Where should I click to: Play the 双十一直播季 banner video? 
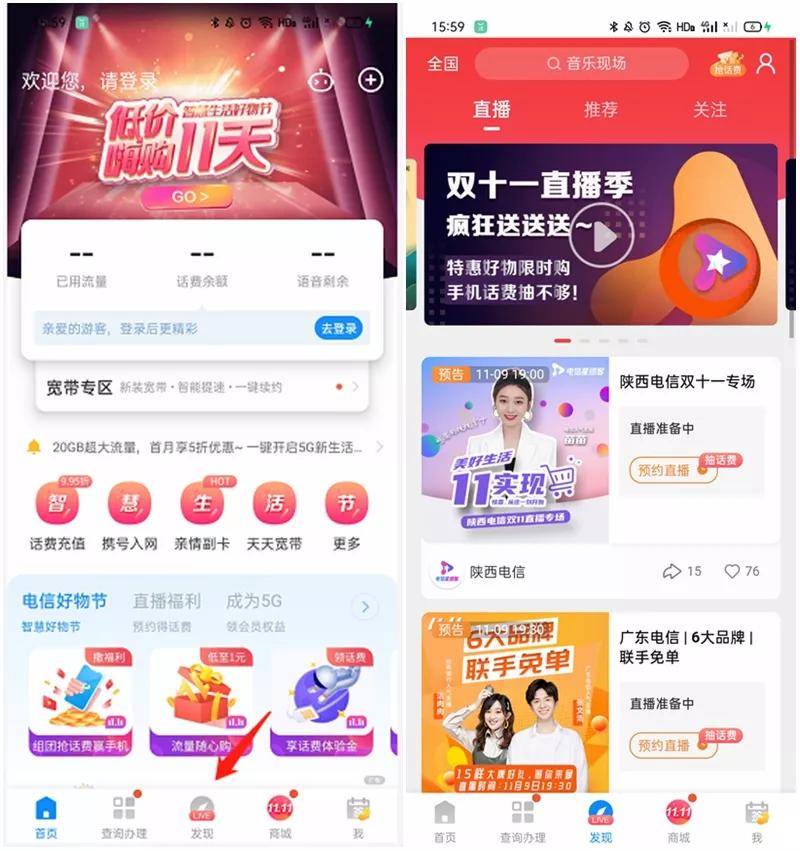pyautogui.click(x=599, y=238)
